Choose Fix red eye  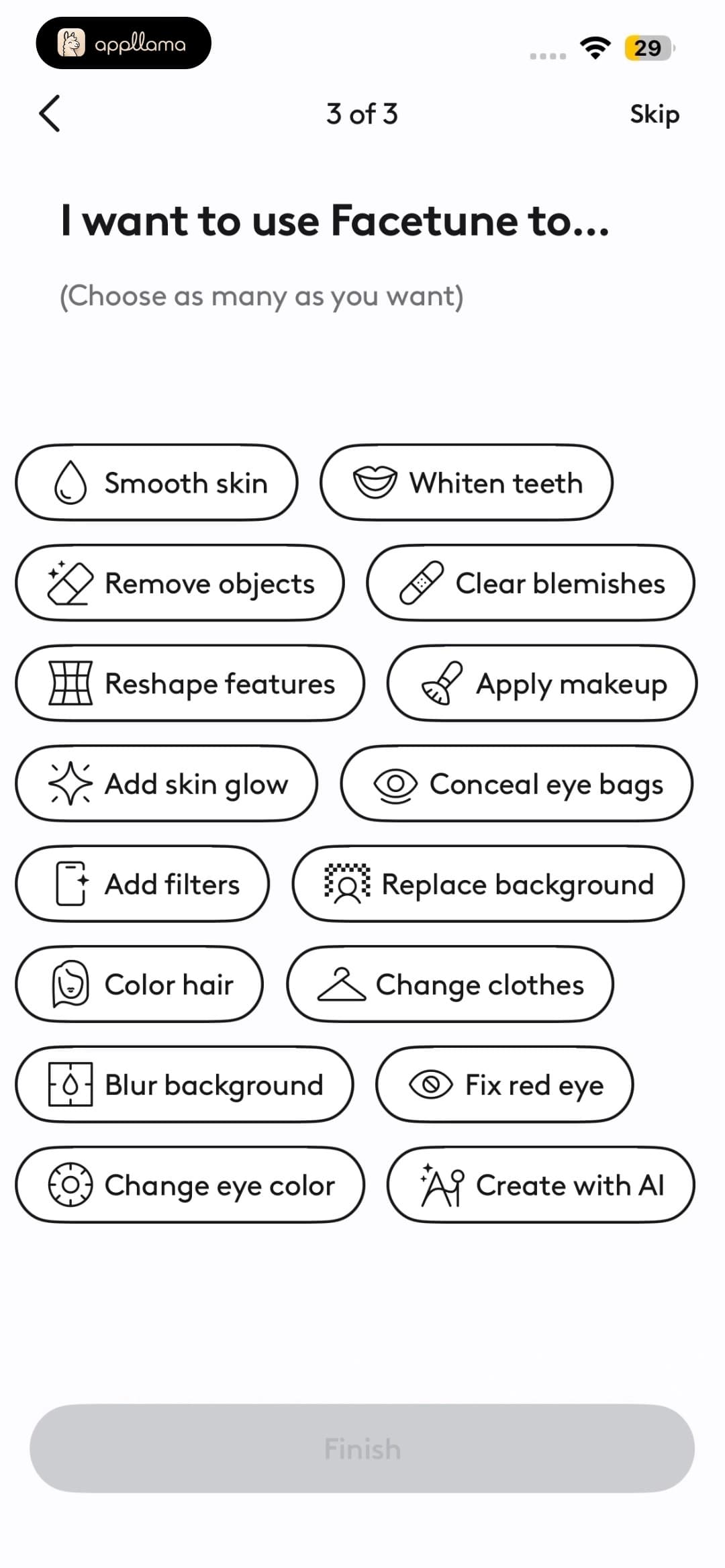[504, 1084]
